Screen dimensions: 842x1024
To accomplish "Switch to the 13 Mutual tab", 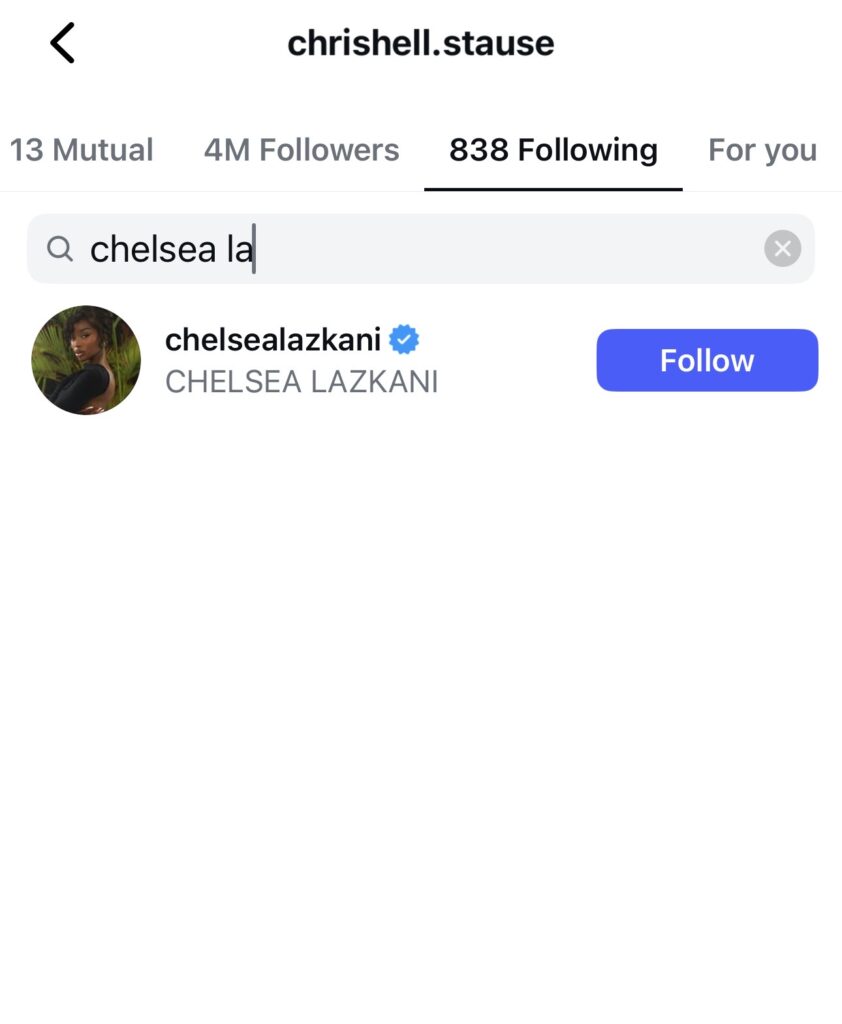I will [82, 149].
